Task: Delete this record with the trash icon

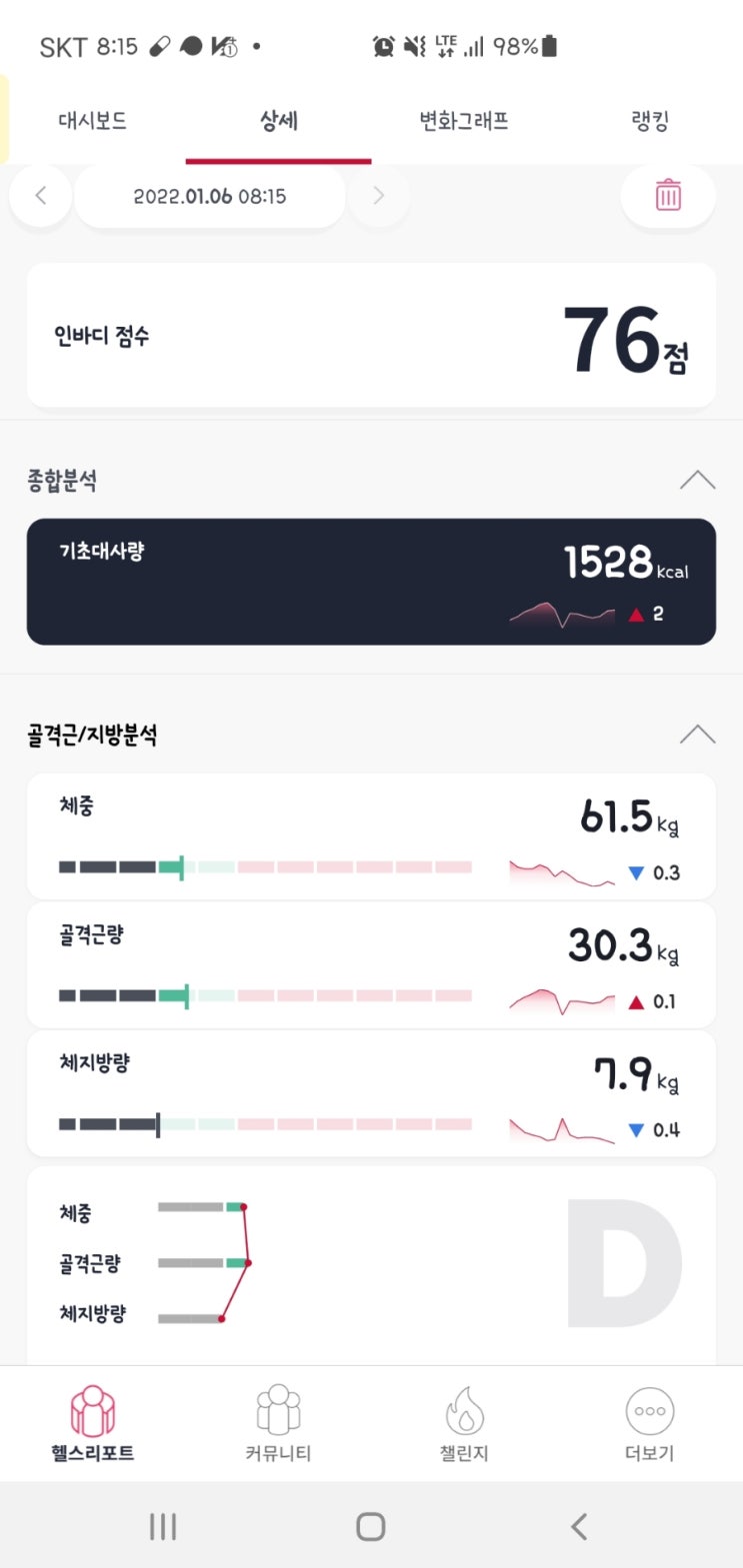Action: point(668,196)
